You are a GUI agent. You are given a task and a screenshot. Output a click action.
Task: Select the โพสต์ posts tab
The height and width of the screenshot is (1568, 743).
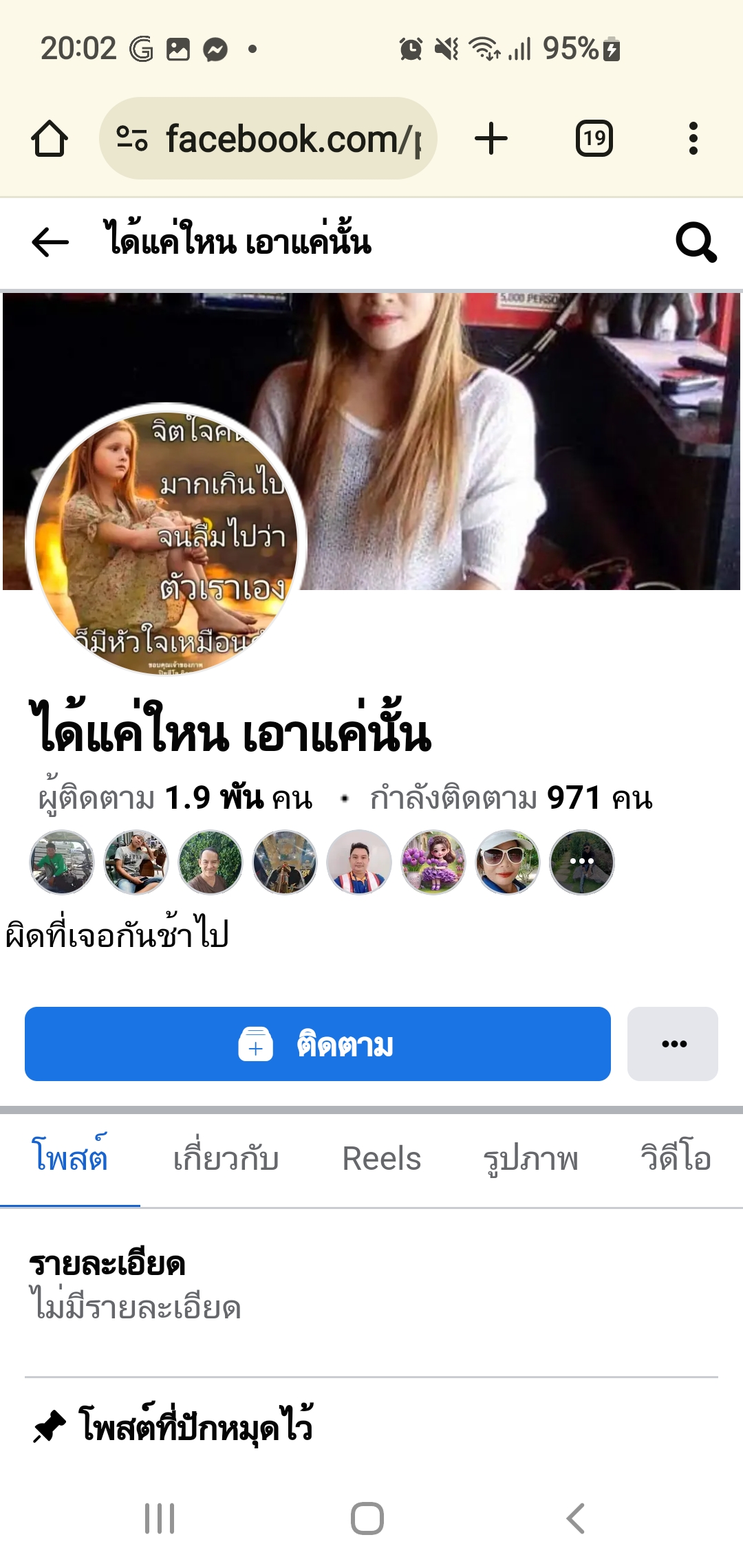(x=70, y=1159)
